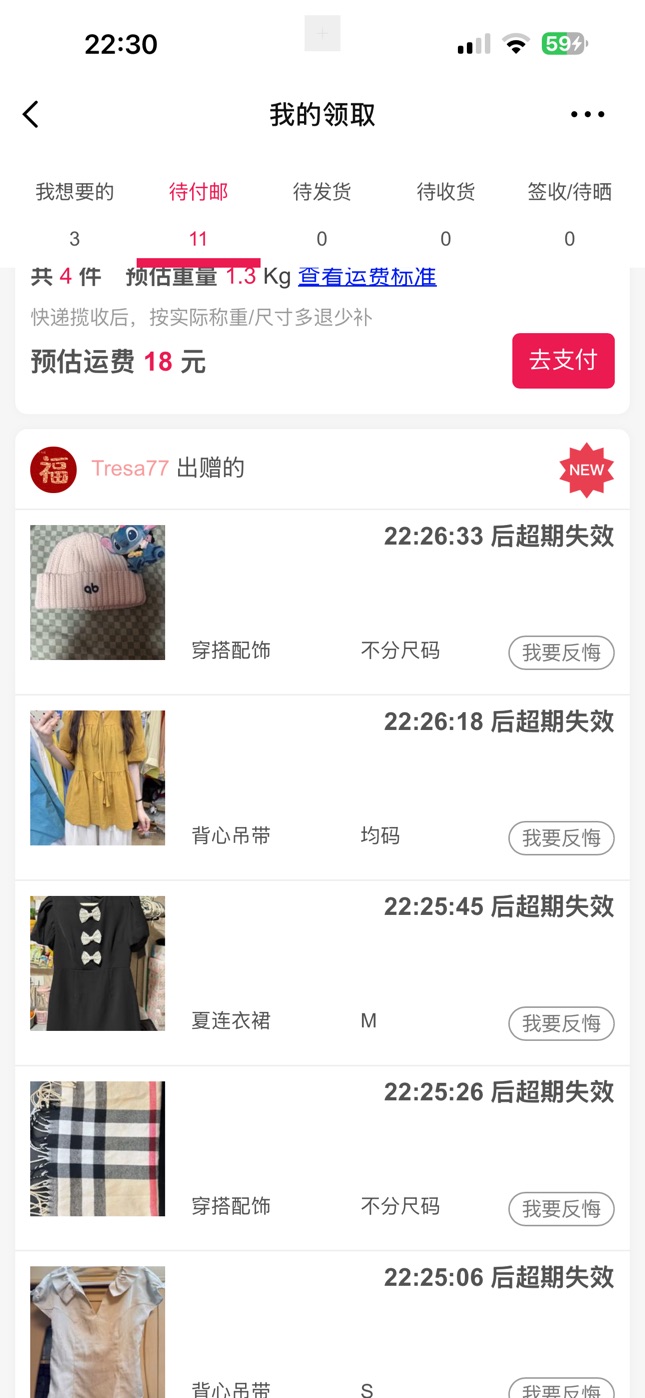View the plaid scarf item photo
This screenshot has width=645, height=1398.
(x=98, y=1148)
